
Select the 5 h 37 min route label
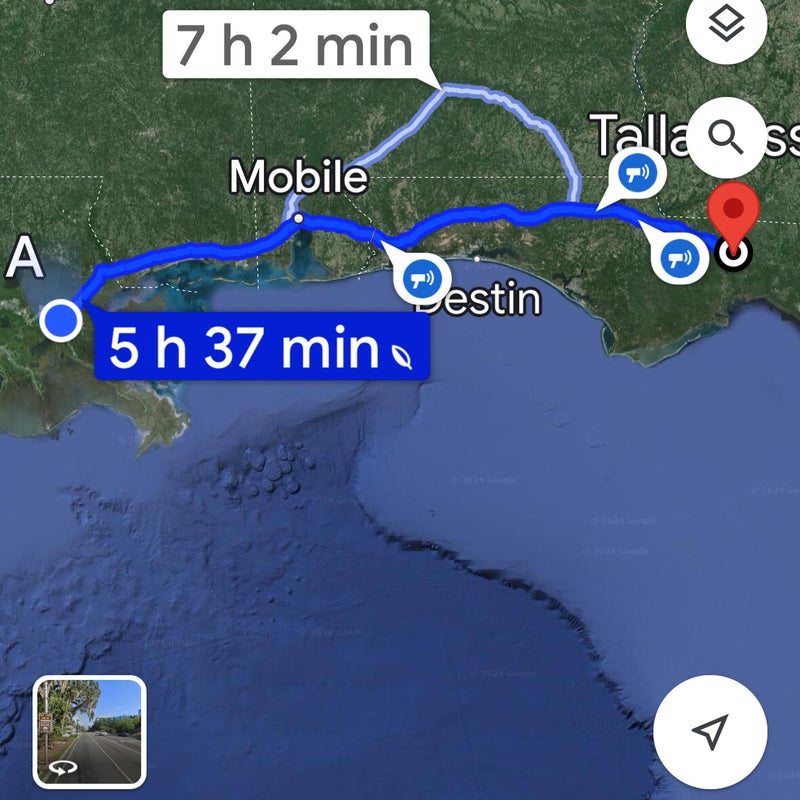[262, 346]
